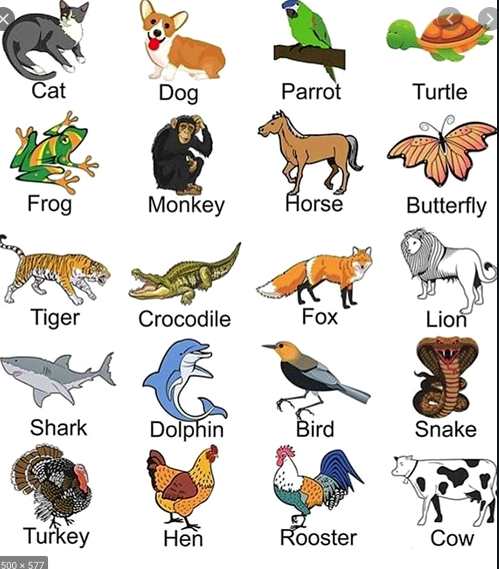This screenshot has height=569, width=499.
Task: Close the image viewer
Action: coord(4,19)
